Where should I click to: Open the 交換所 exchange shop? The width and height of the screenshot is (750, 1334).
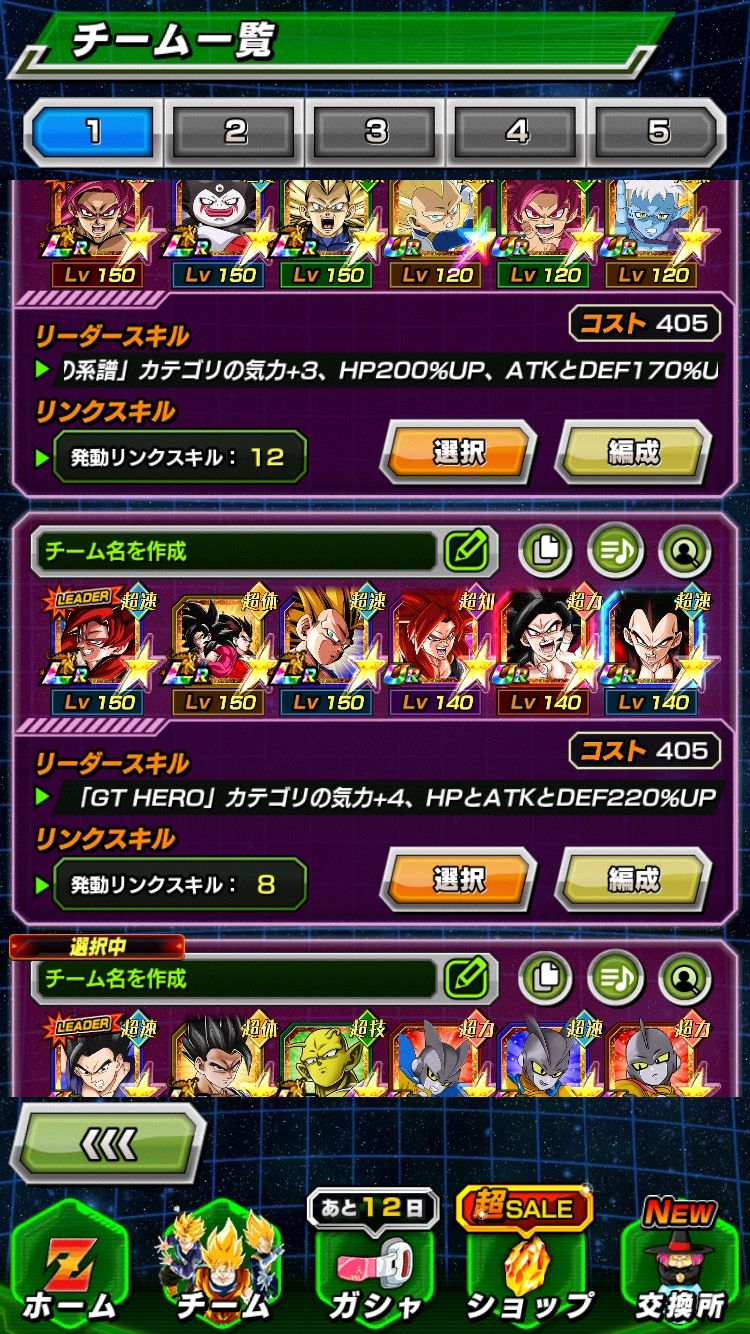click(680, 1270)
